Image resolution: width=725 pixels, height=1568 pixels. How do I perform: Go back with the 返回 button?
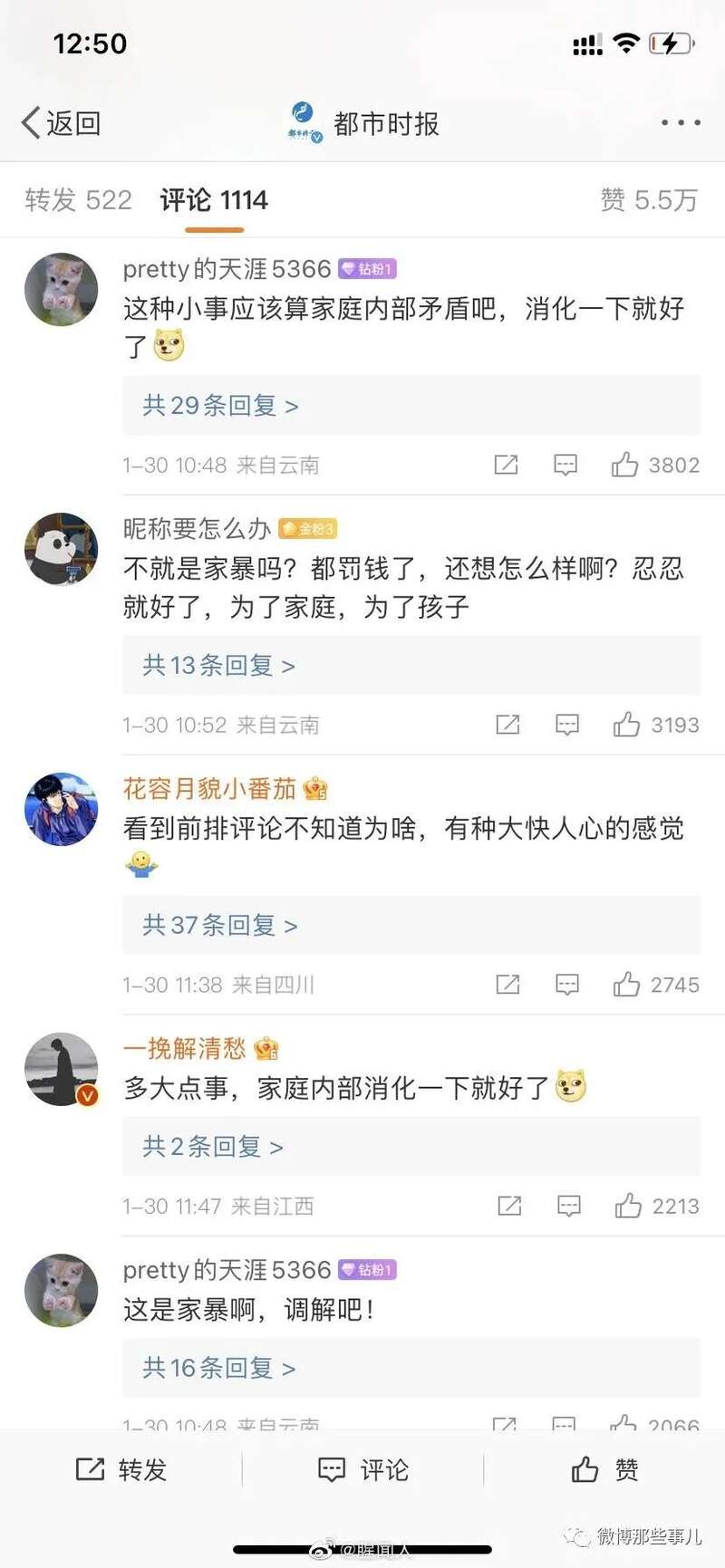click(x=62, y=123)
